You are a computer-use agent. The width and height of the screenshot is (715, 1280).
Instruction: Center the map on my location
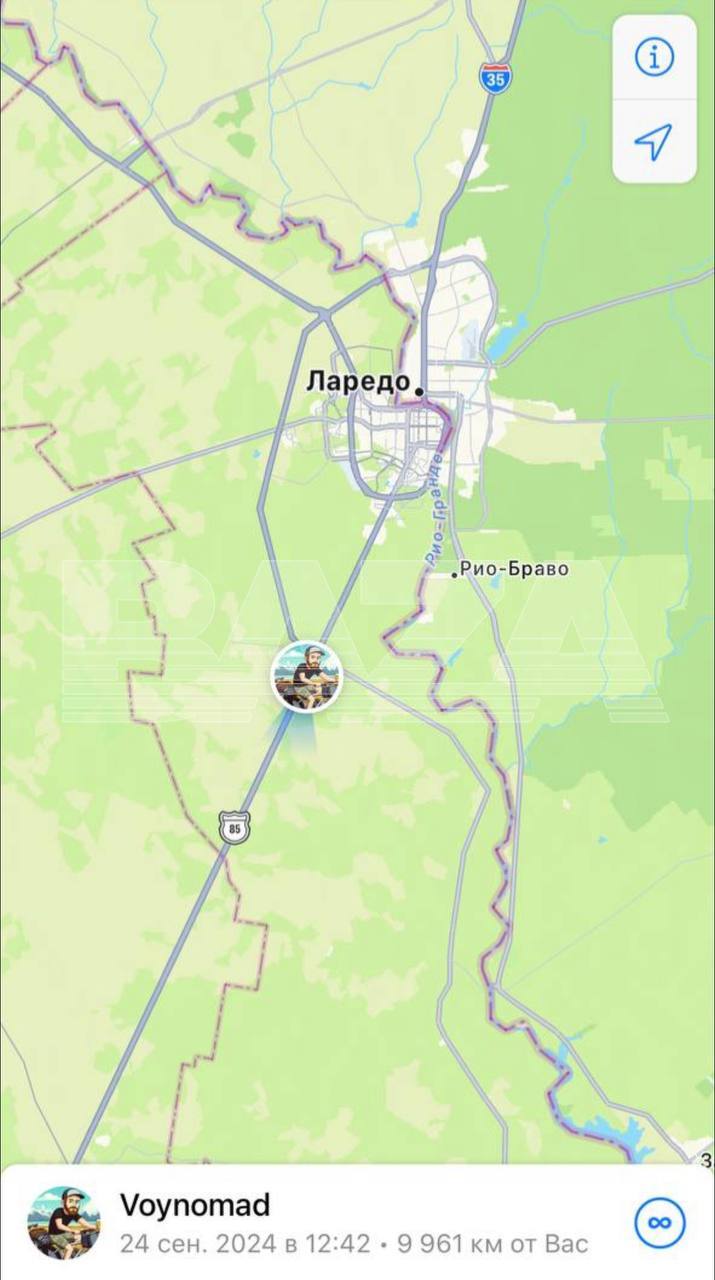(654, 142)
